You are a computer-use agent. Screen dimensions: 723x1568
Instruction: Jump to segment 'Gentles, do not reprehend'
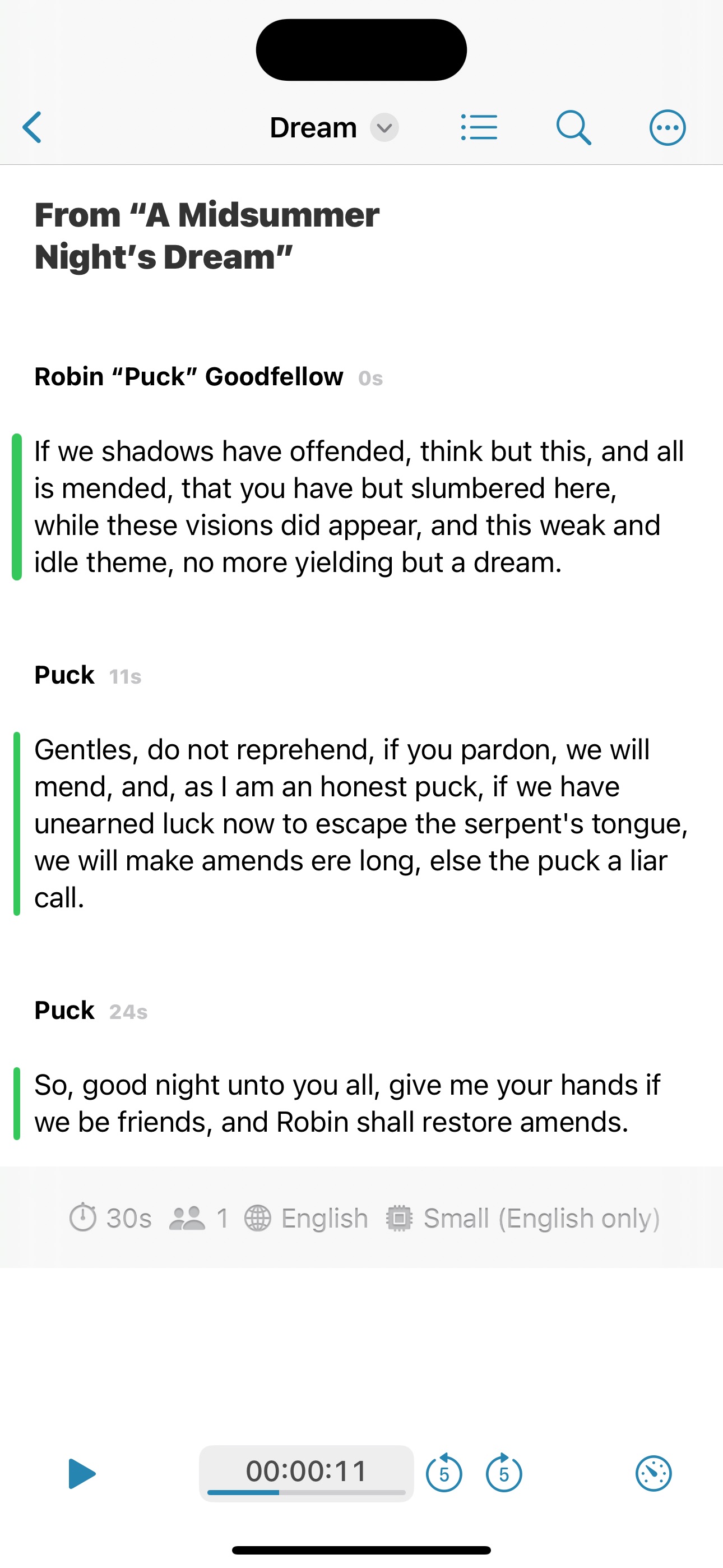361,824
